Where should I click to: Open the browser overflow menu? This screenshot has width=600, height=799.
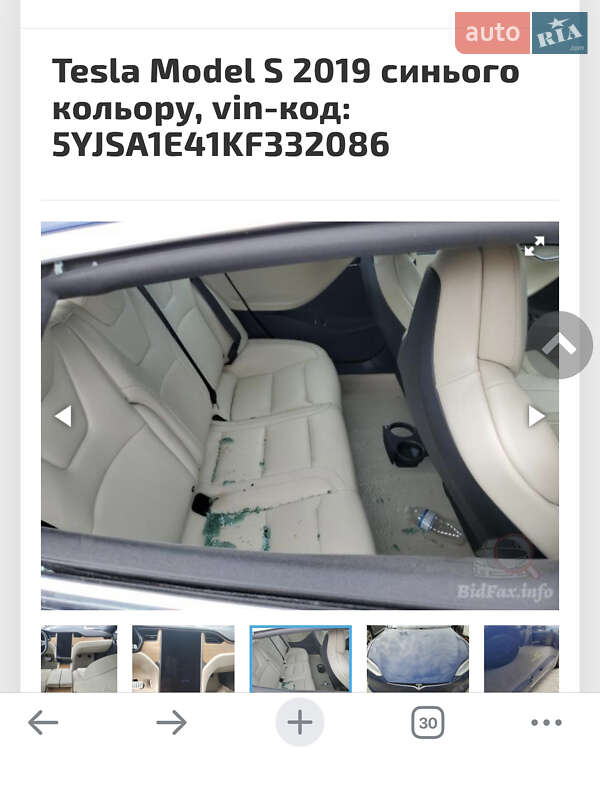pyautogui.click(x=546, y=722)
